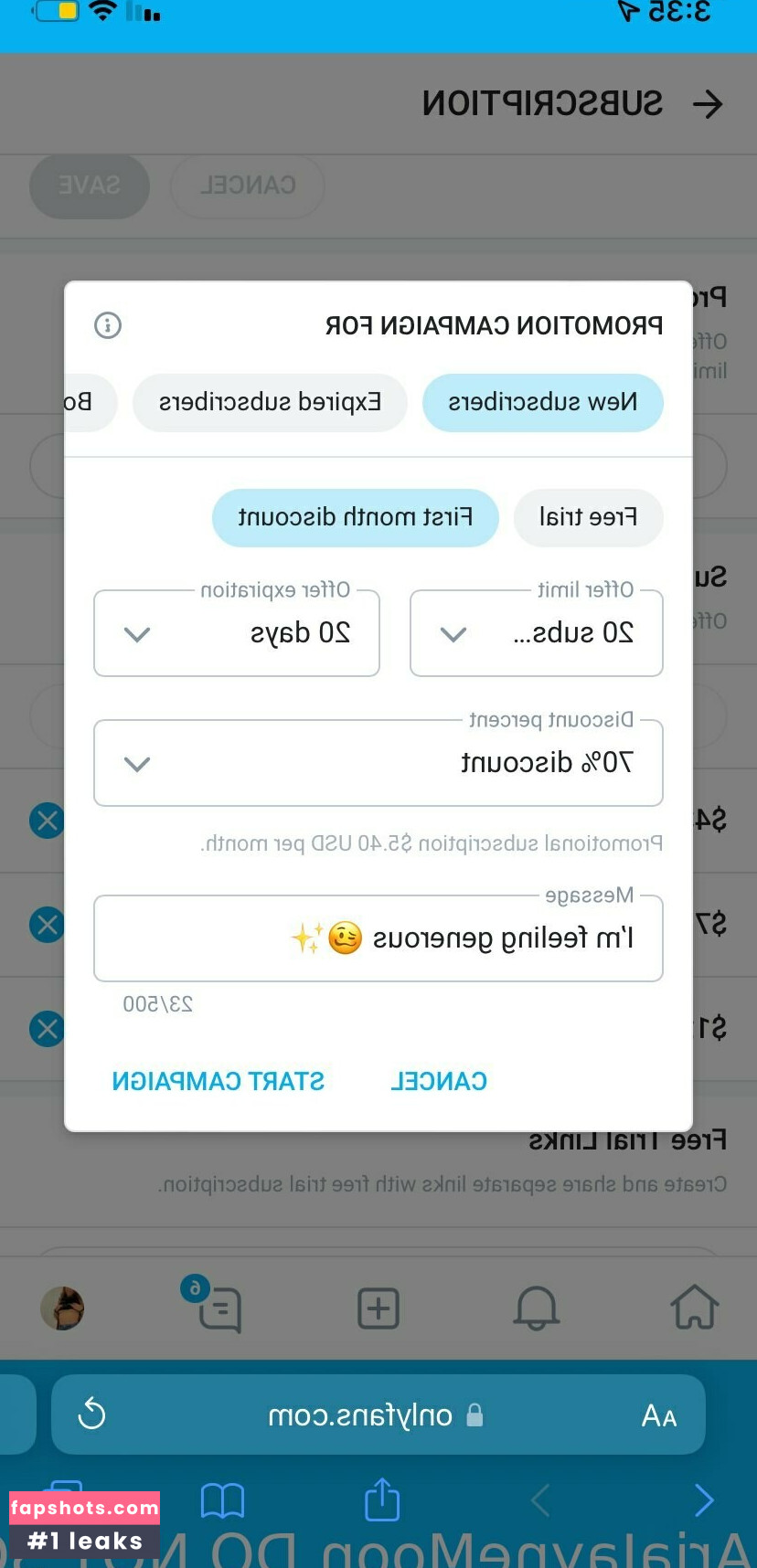This screenshot has width=757, height=1568.
Task: Select the New subscribers chip
Action: (542, 402)
